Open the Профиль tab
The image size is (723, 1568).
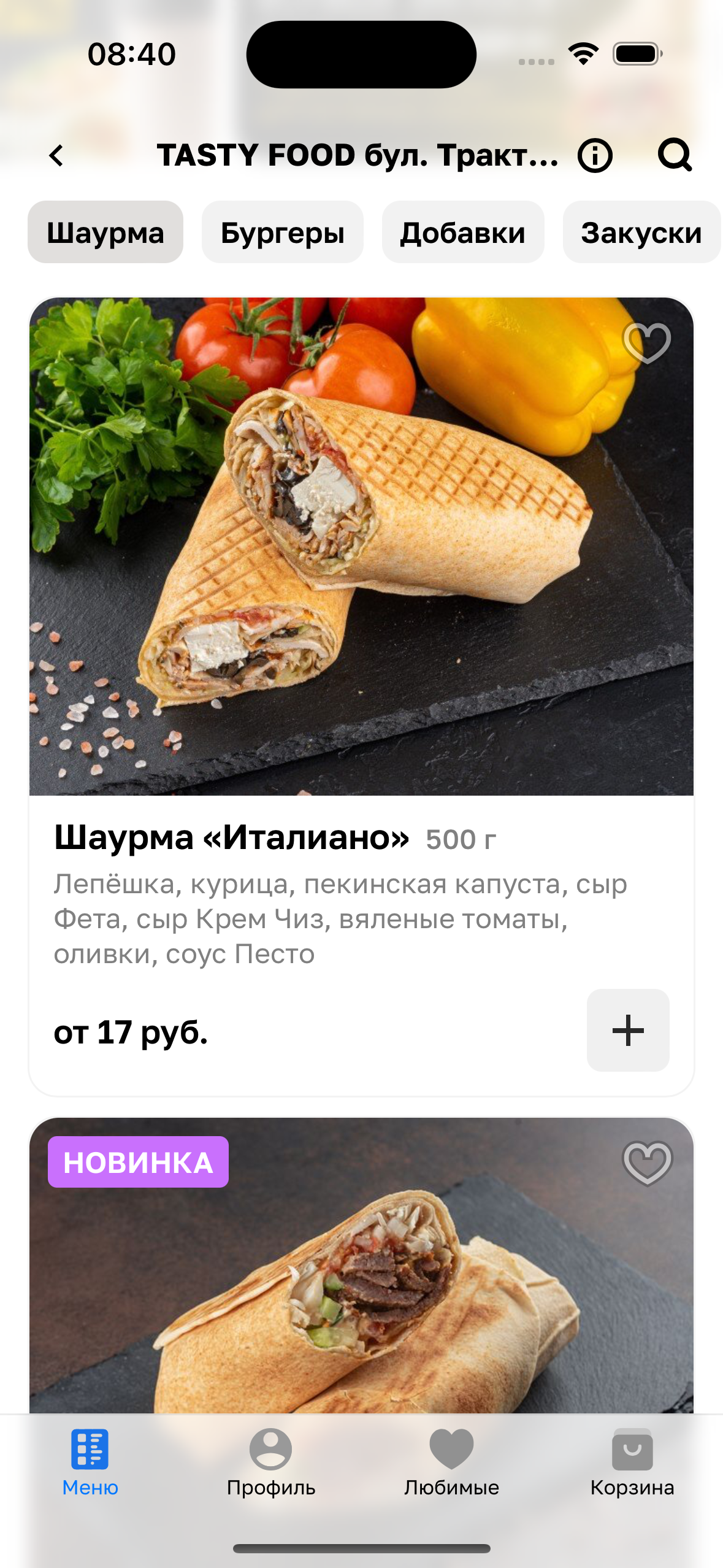(270, 1463)
